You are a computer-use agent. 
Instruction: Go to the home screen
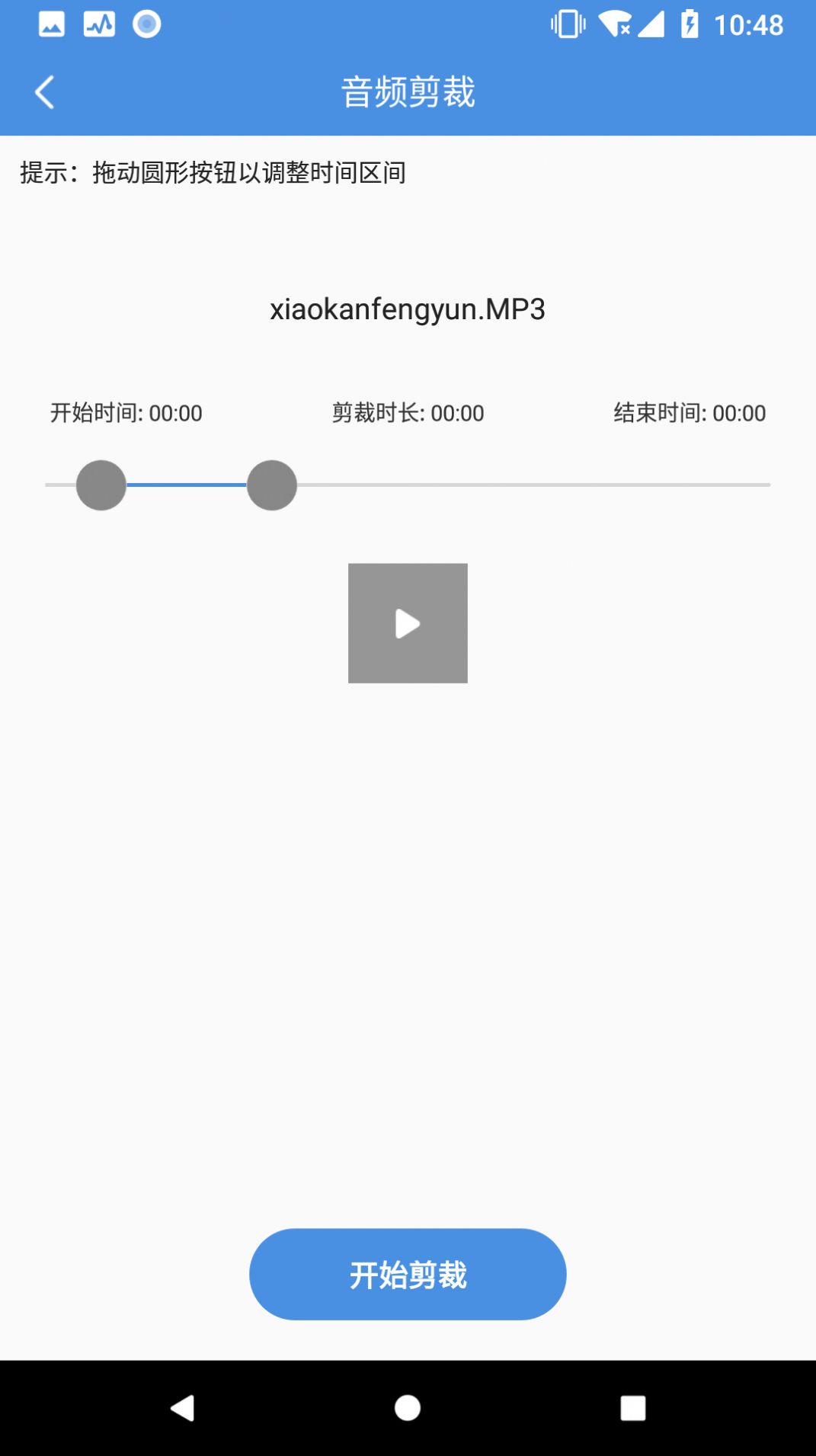click(x=408, y=1408)
